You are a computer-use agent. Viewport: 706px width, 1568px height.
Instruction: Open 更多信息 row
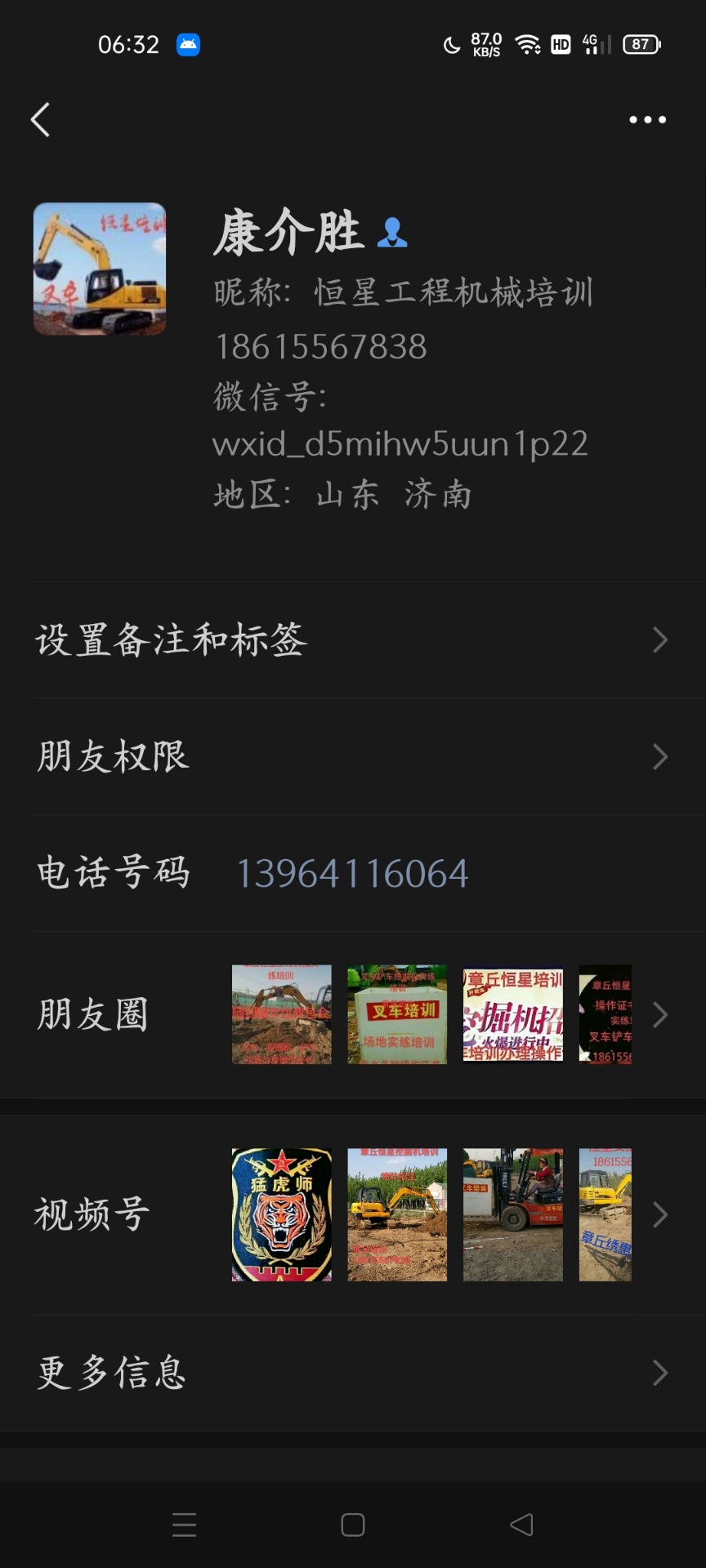[353, 1373]
